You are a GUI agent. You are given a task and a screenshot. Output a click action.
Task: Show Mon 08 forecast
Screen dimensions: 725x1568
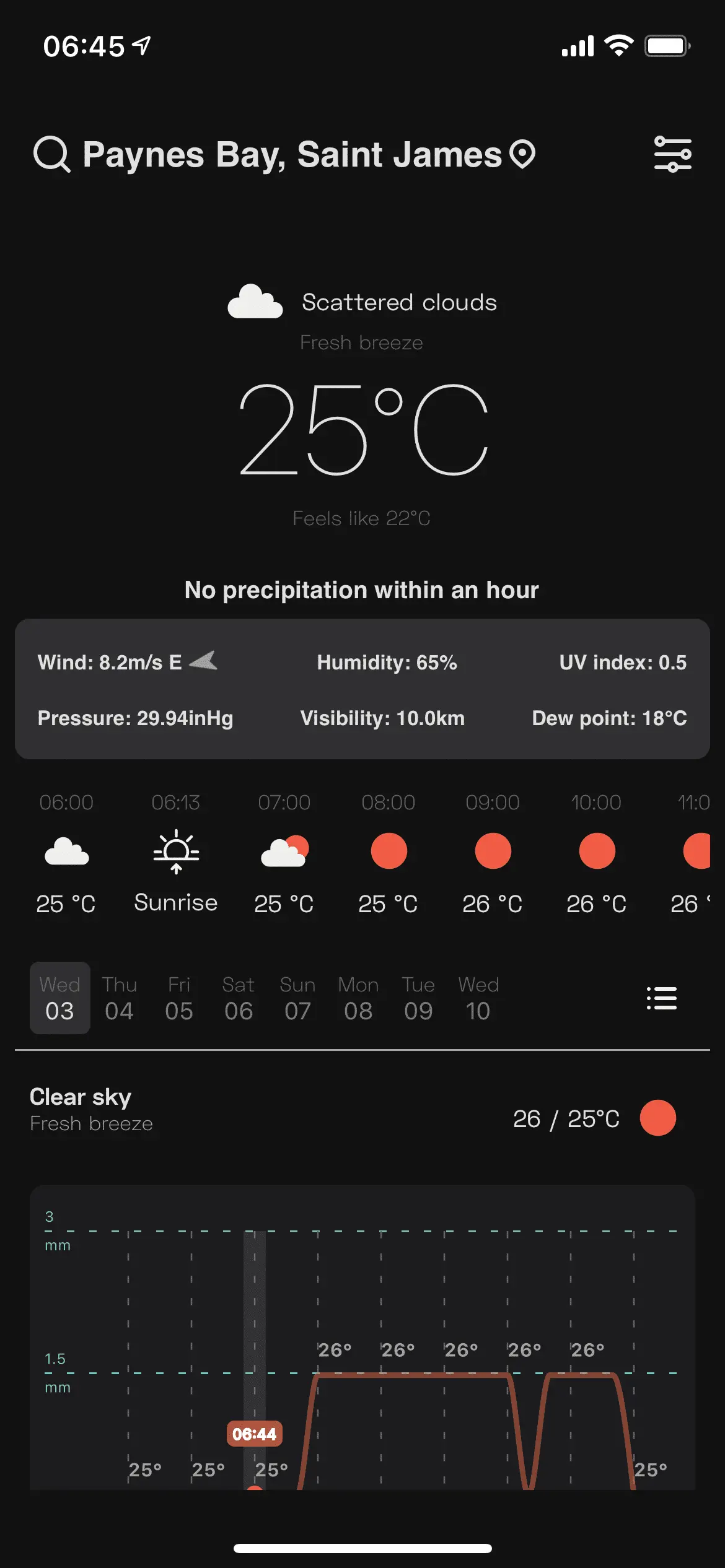tap(358, 998)
